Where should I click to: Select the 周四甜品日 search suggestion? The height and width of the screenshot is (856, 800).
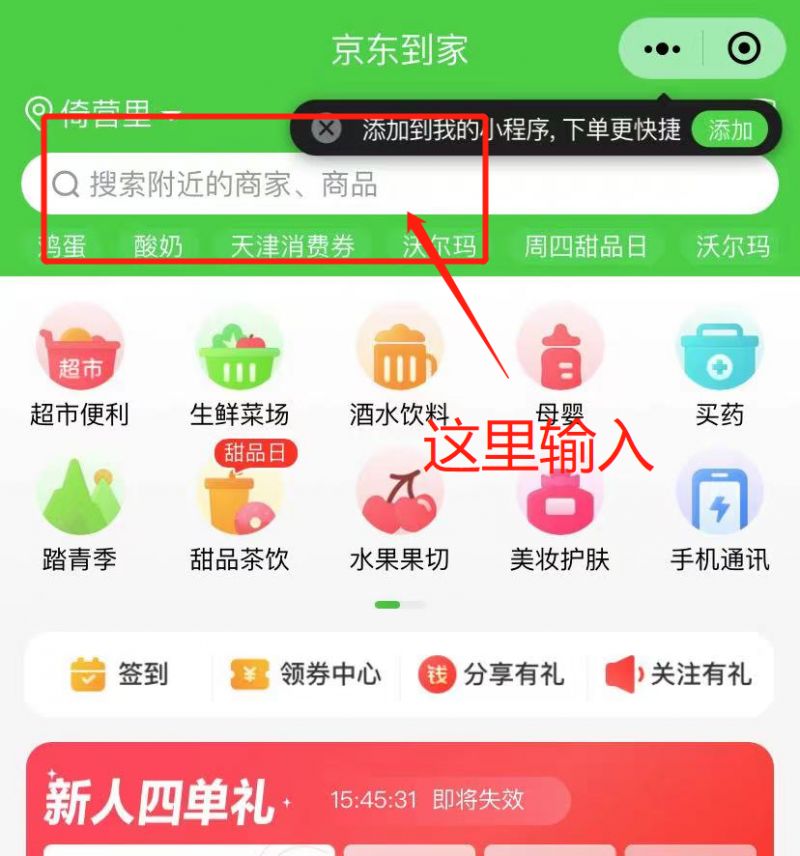(586, 246)
